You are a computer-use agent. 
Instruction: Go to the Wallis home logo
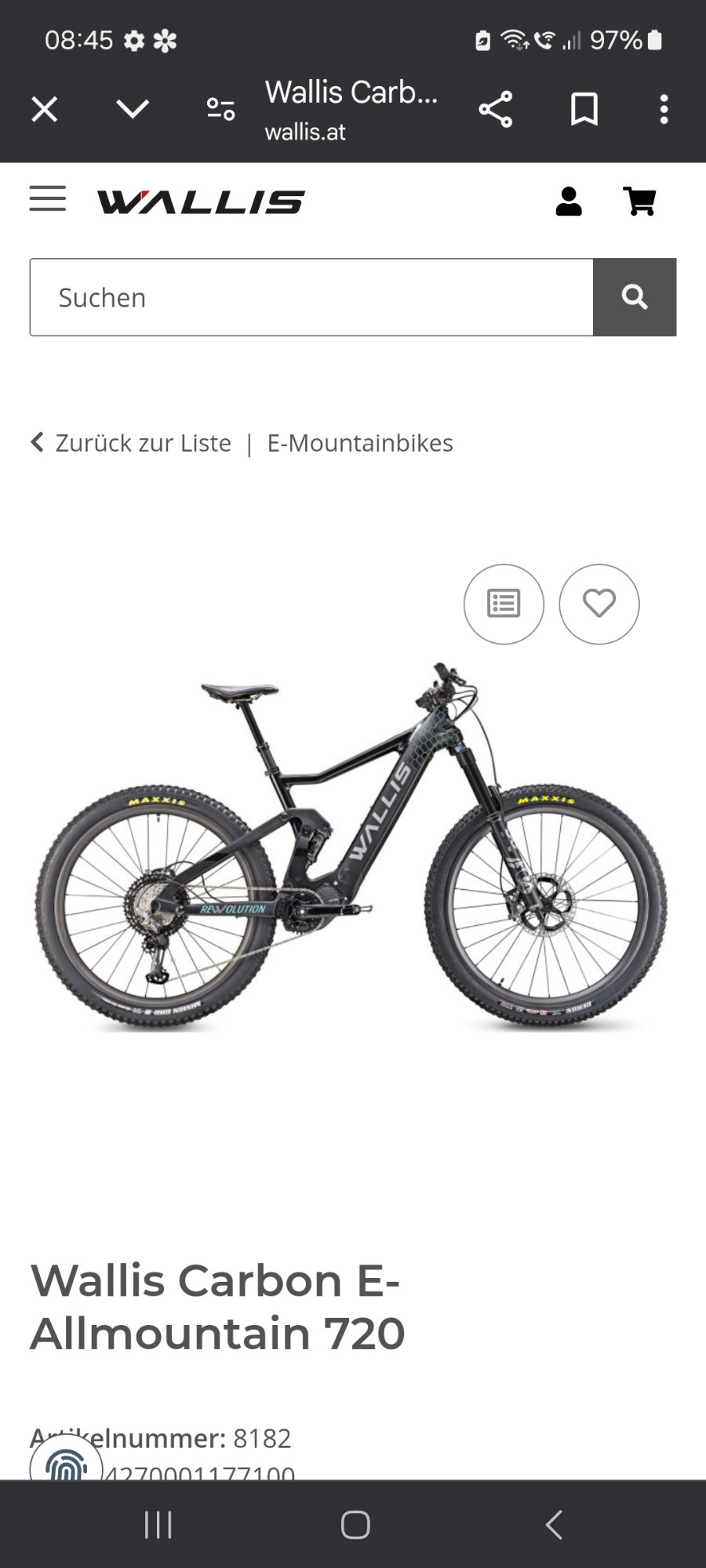coord(201,201)
